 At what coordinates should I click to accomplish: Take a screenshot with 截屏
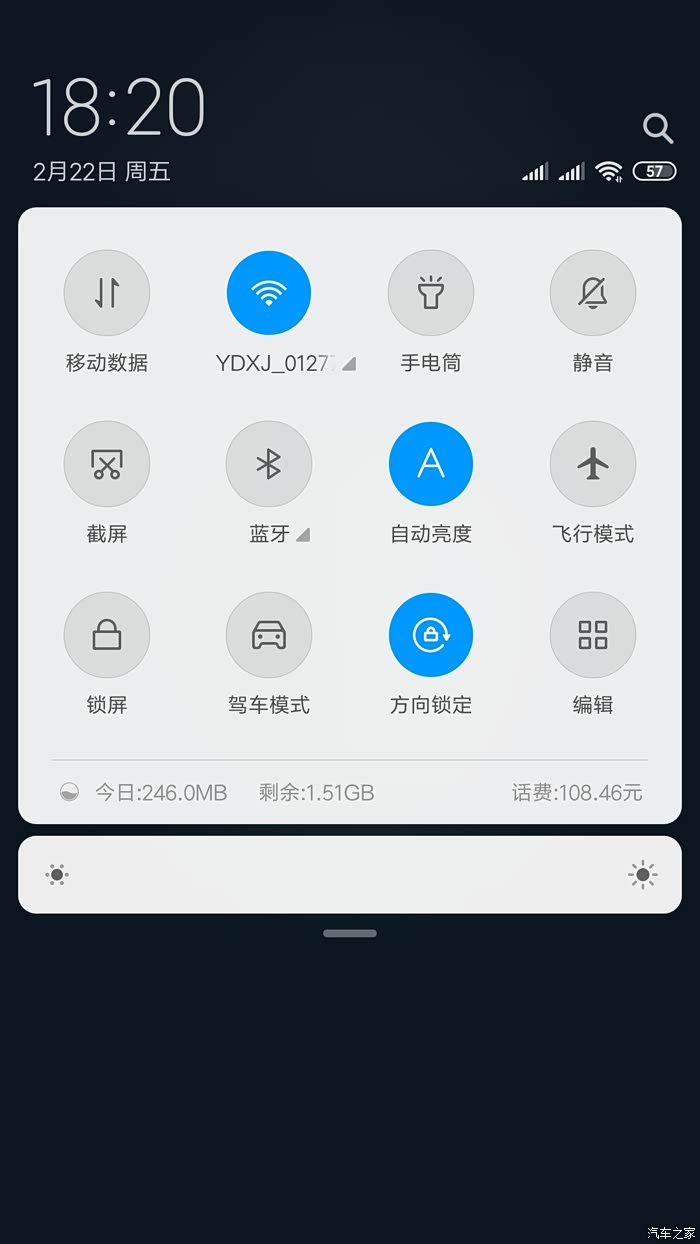107,464
